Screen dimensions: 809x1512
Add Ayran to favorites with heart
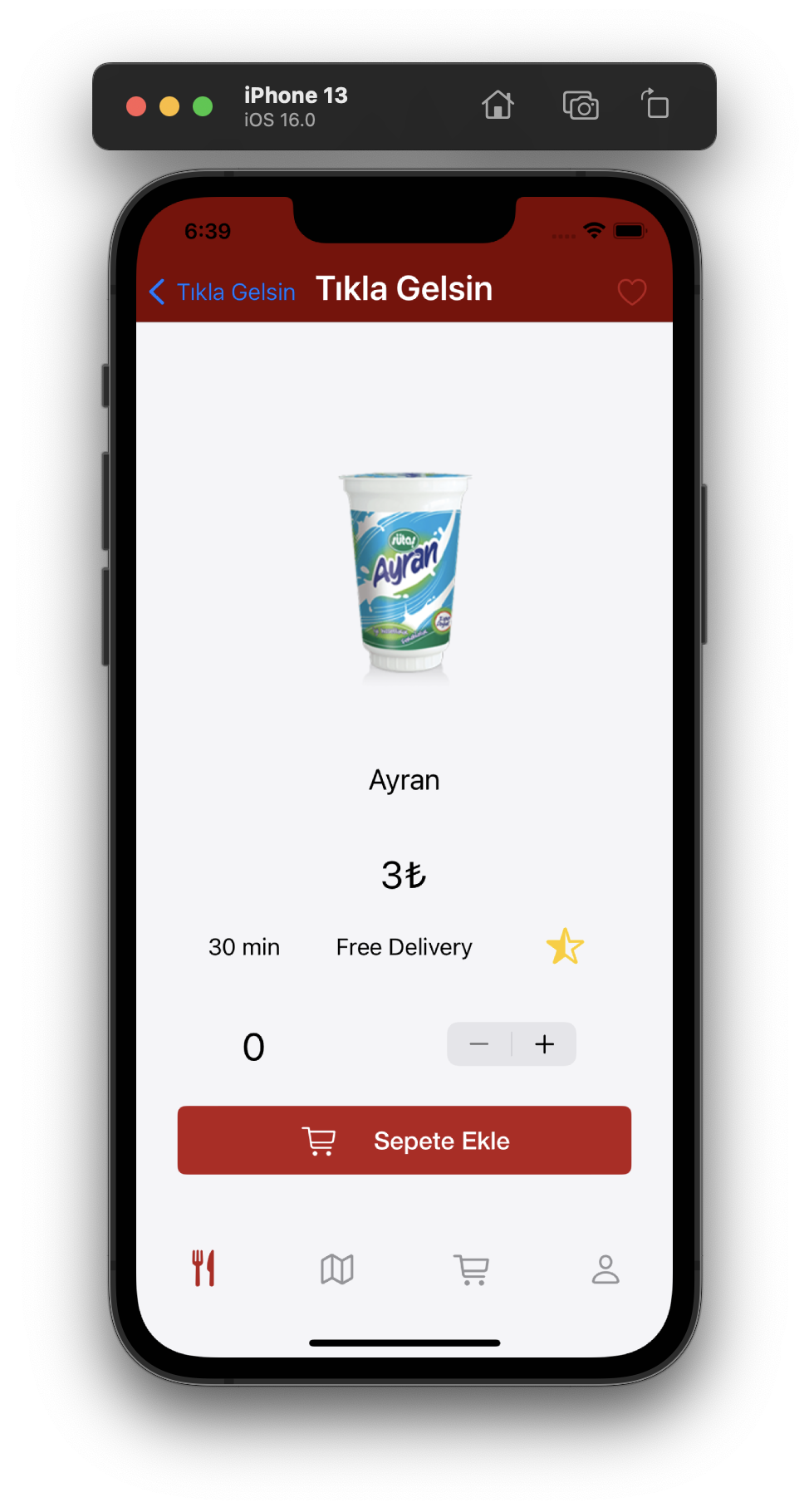pyautogui.click(x=631, y=292)
